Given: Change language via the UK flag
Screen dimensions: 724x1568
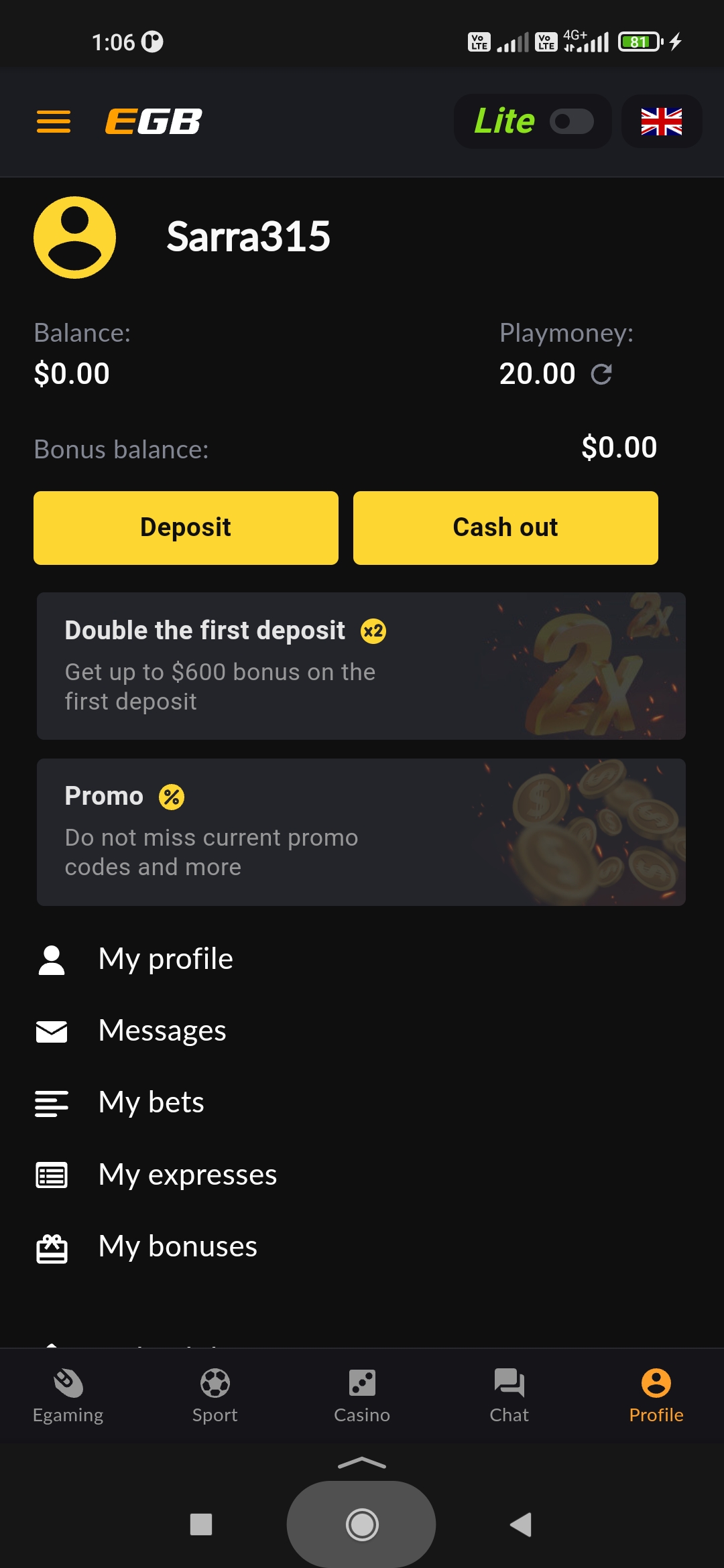Looking at the screenshot, I should point(661,121).
